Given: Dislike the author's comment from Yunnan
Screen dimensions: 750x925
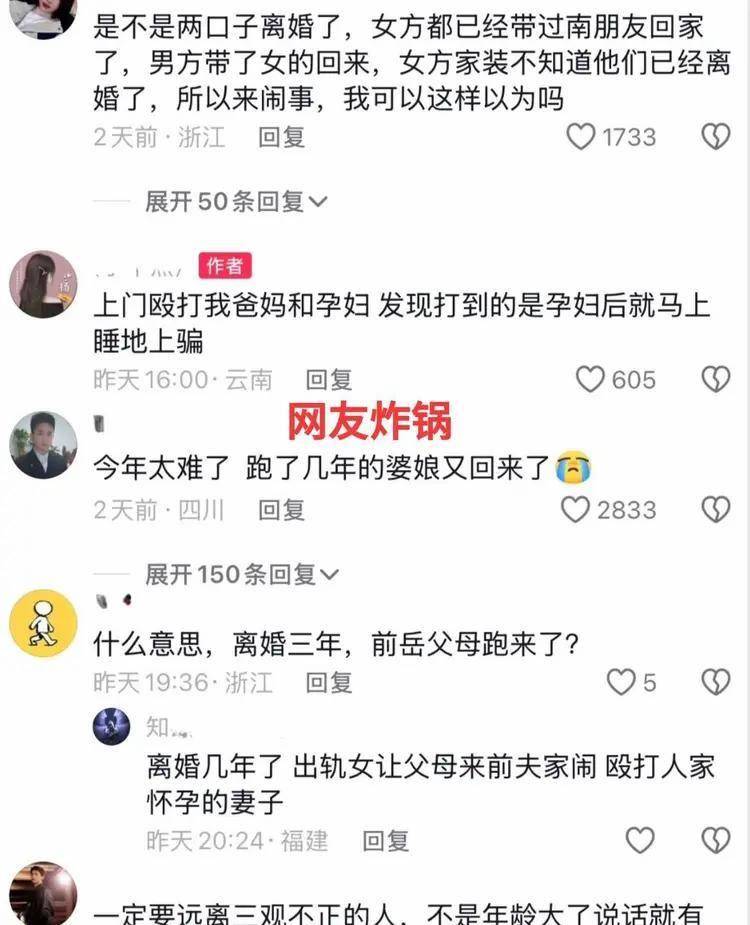Looking at the screenshot, I should click(715, 379).
